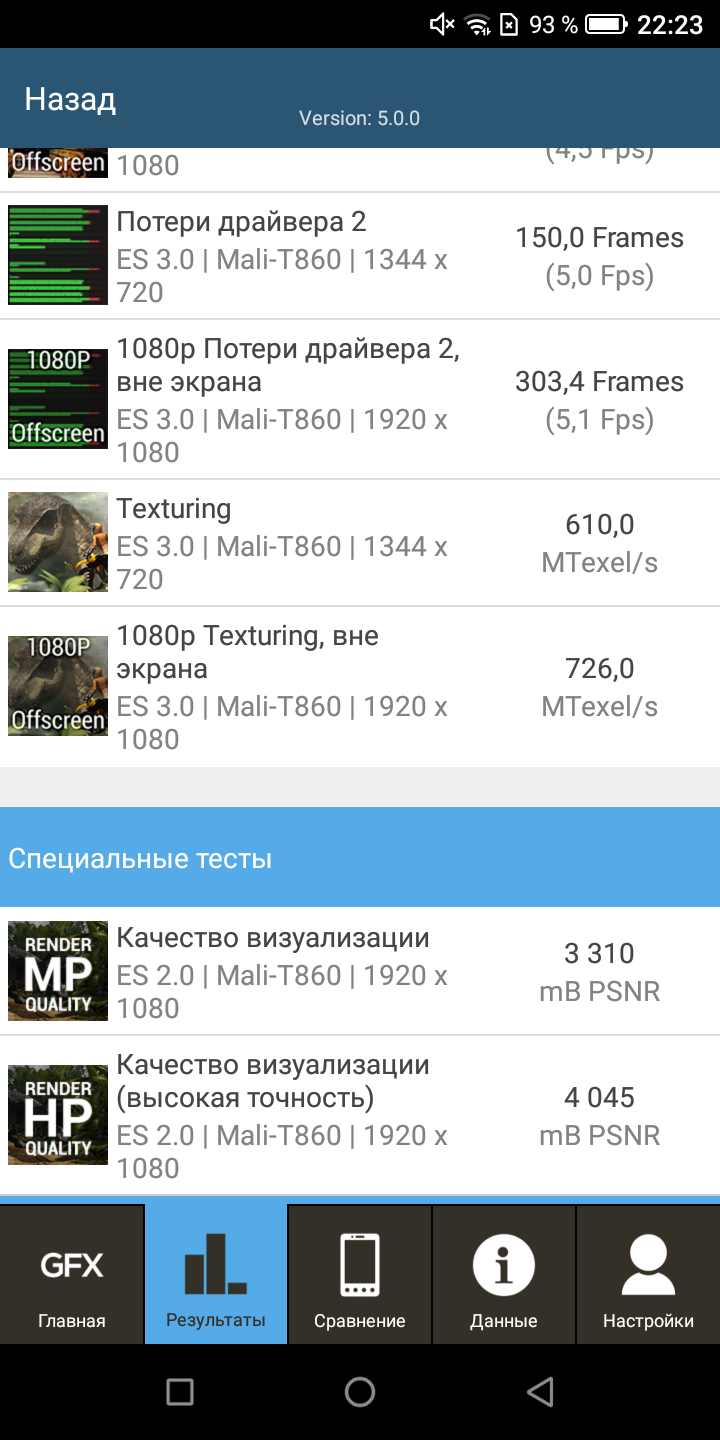The image size is (720, 1440).
Task: Open the Данные info tab
Action: pyautogui.click(x=504, y=1275)
